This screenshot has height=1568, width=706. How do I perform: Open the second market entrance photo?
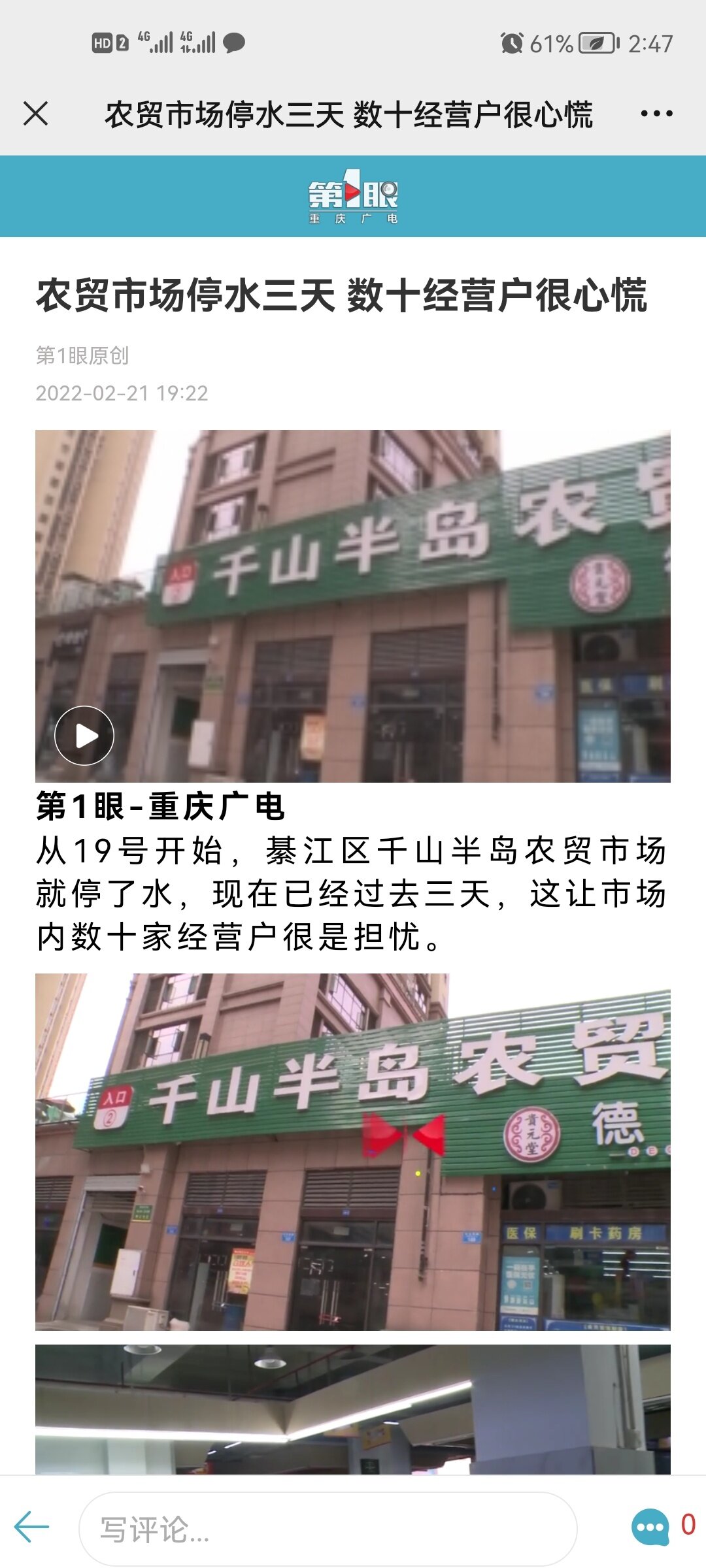coord(353,1151)
